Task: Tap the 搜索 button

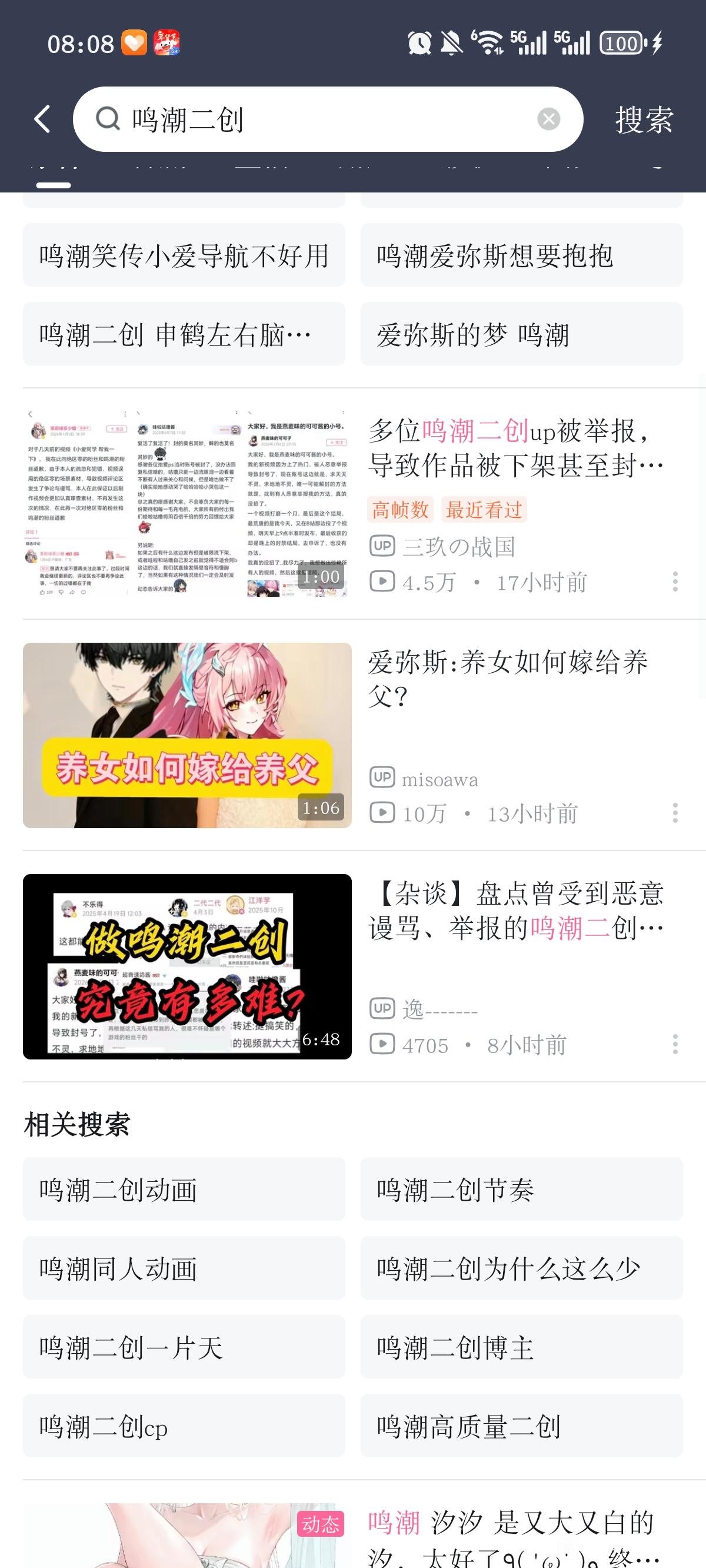Action: tap(644, 119)
